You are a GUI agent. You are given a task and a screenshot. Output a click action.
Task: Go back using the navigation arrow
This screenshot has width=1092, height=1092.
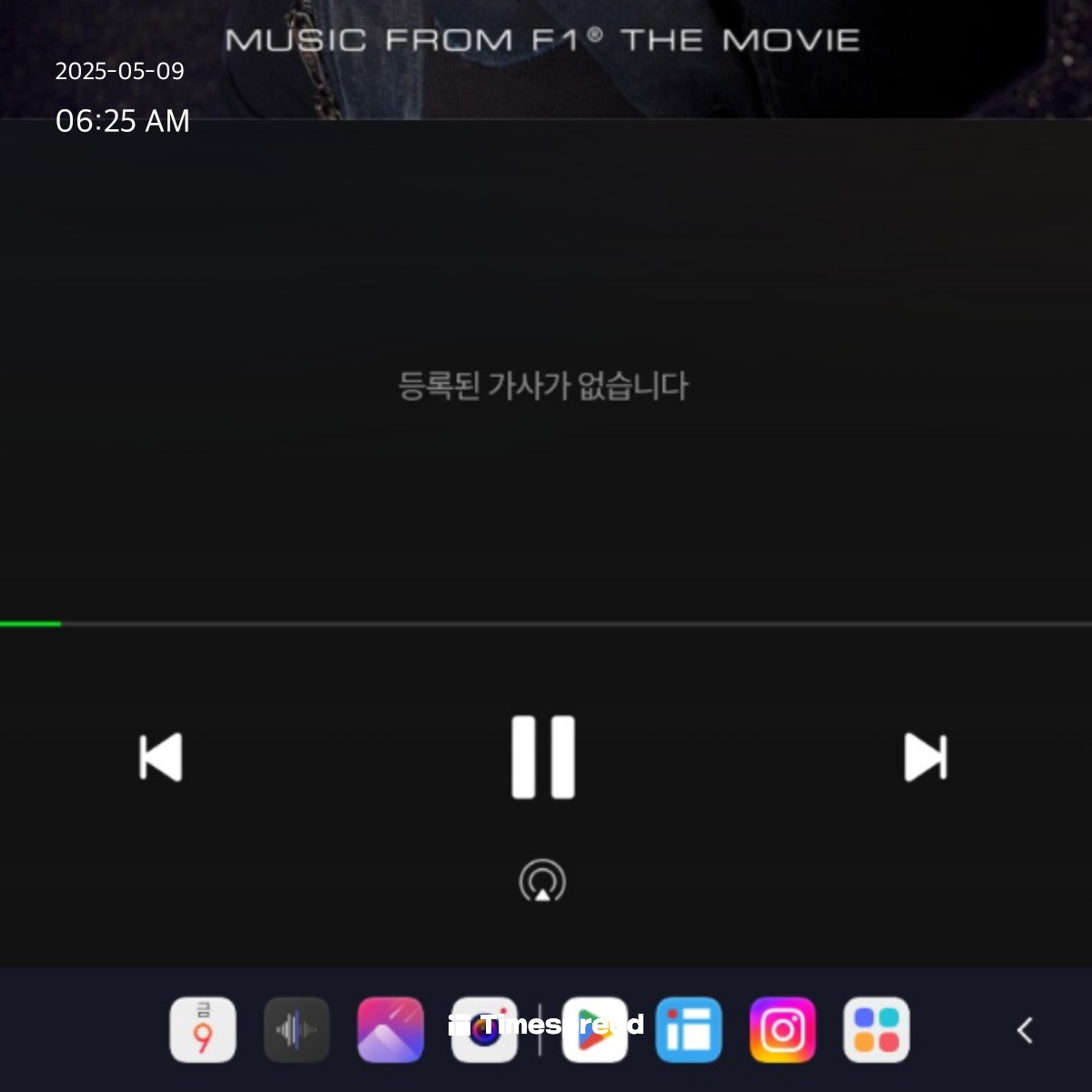(x=1025, y=1030)
